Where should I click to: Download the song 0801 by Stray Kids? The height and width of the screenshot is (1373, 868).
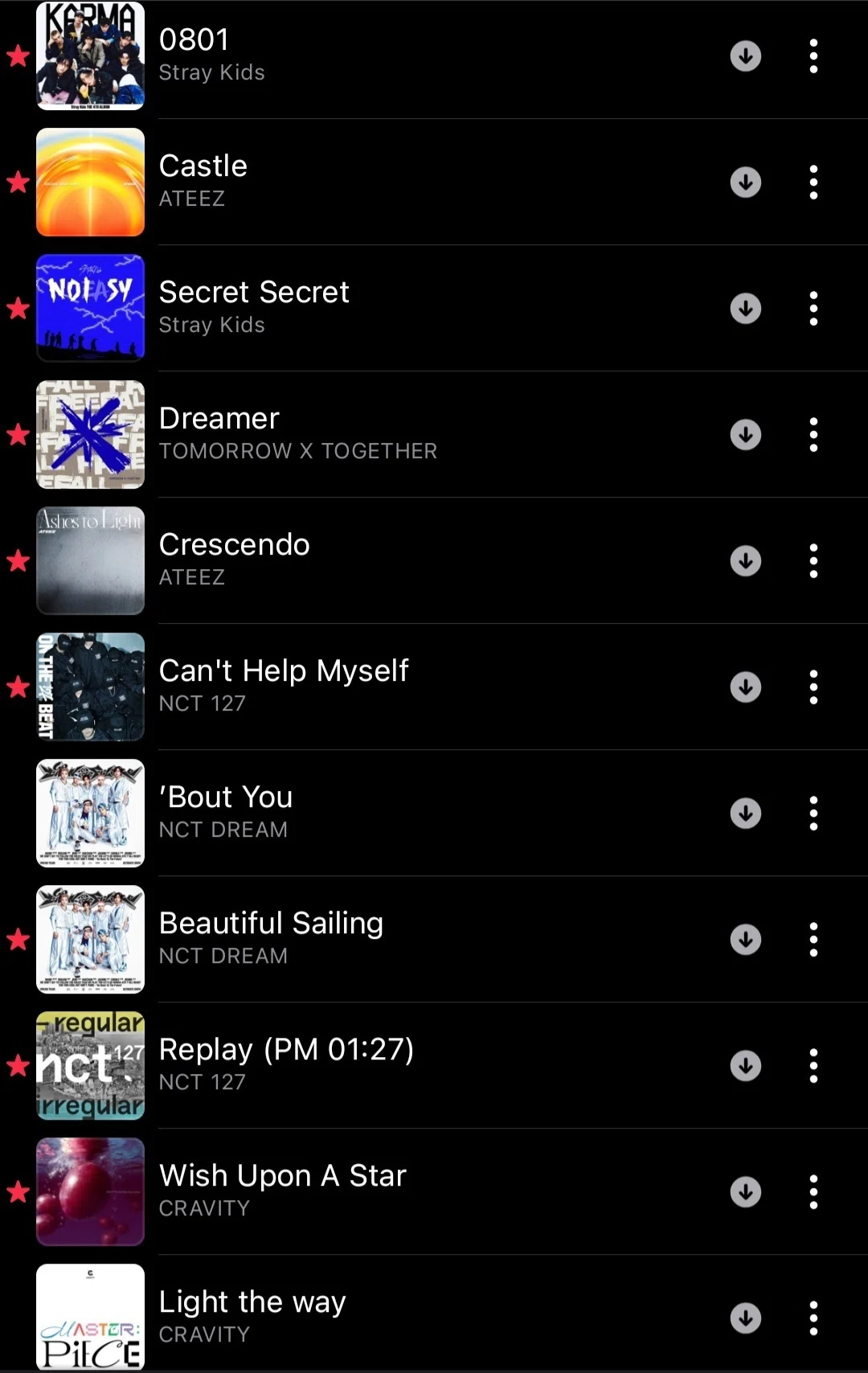click(746, 56)
